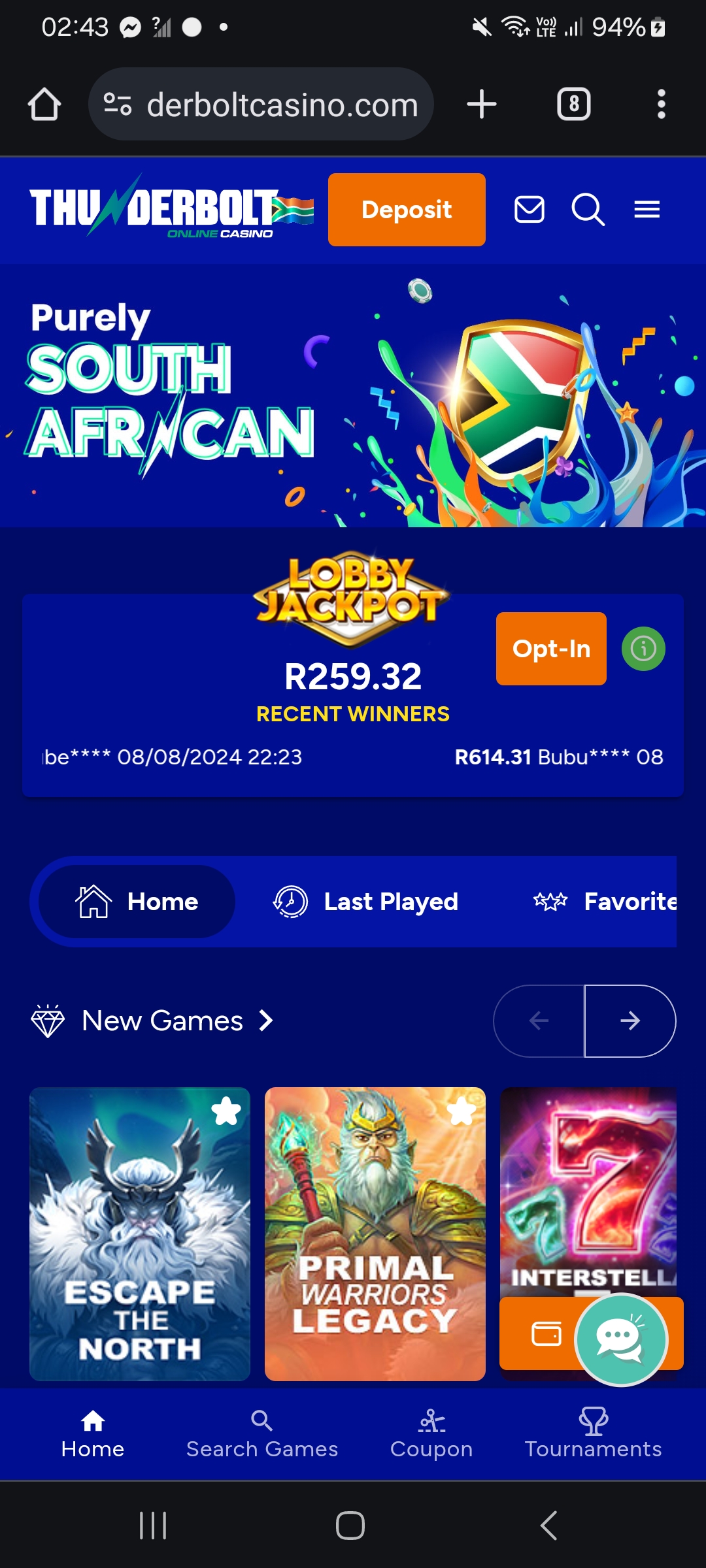Open Chrome's three-dot overflow menu
Viewport: 706px width, 1568px height.
[x=661, y=105]
